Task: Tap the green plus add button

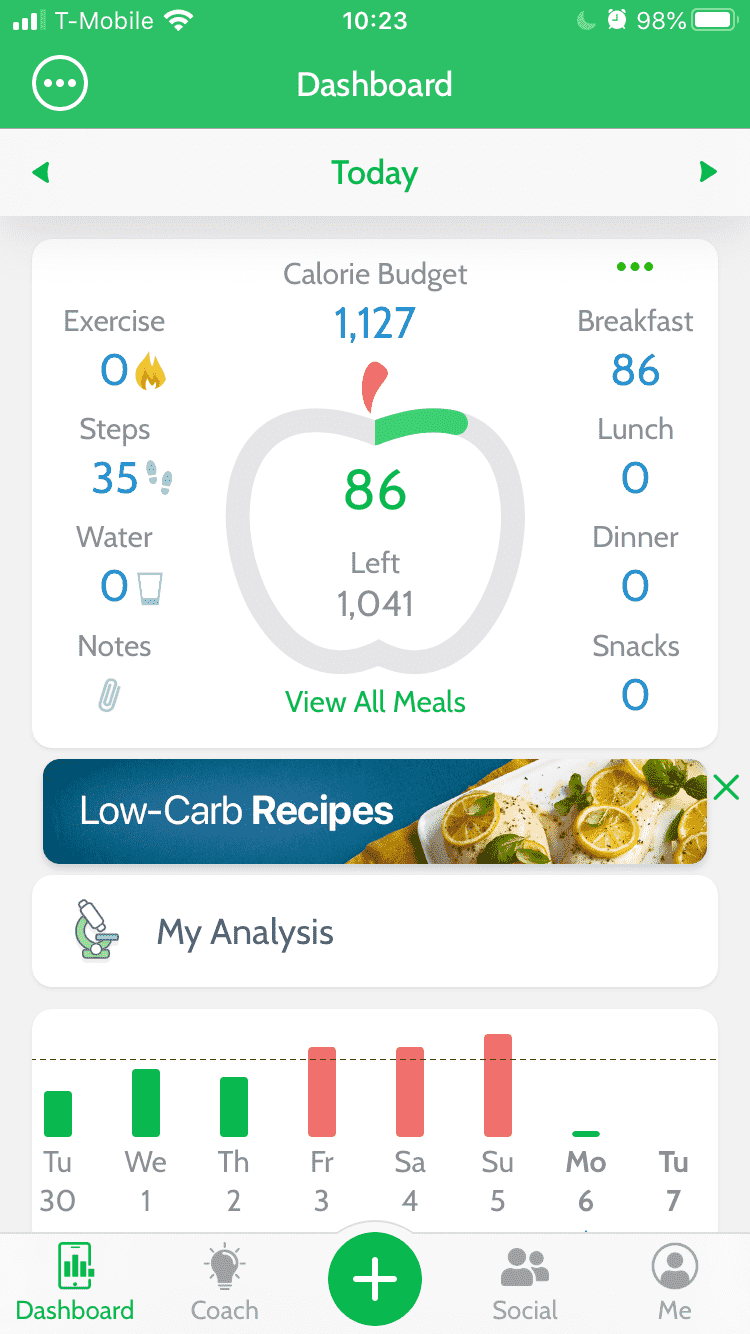Action: pos(375,1280)
